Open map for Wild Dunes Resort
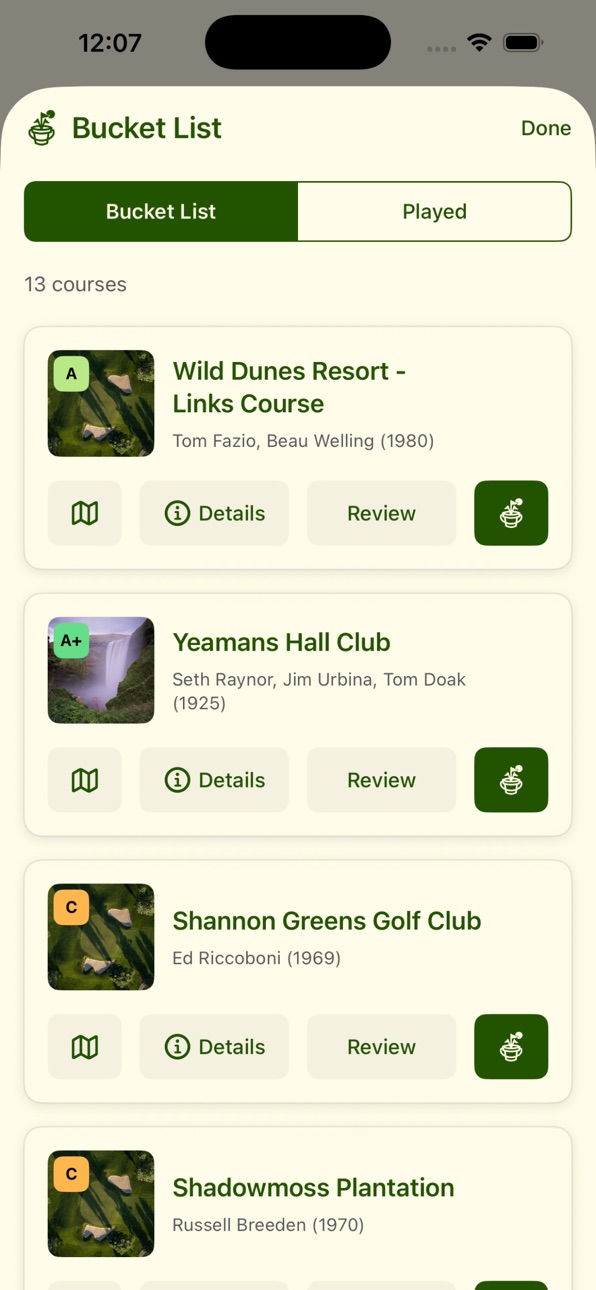The width and height of the screenshot is (596, 1290). (x=85, y=513)
